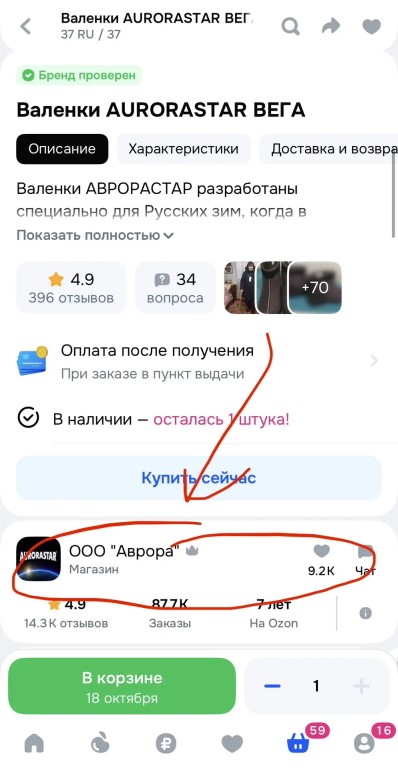Image resolution: width=398 pixels, height=768 pixels.
Task: Open the 396 отзывов rating card
Action: 71,288
